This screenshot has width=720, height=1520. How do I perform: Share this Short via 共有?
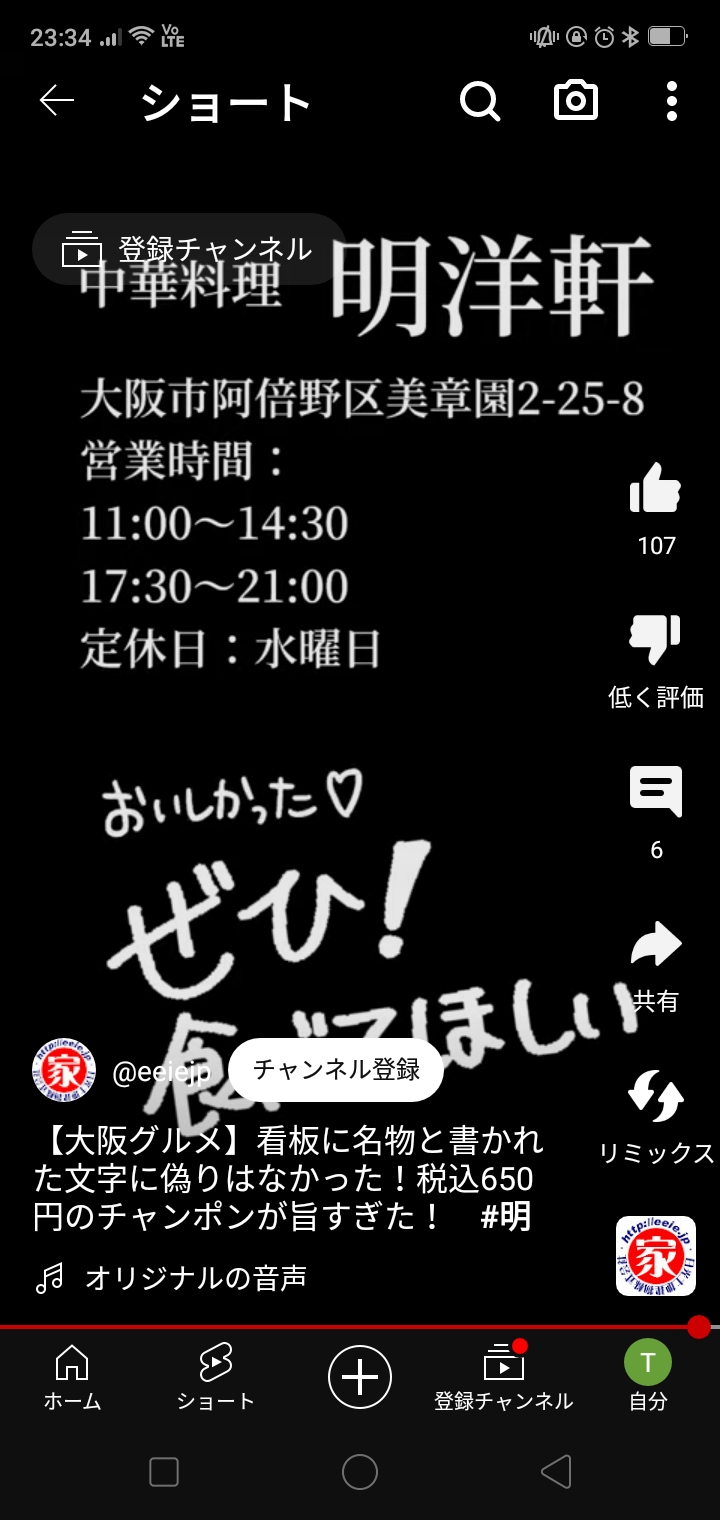656,946
